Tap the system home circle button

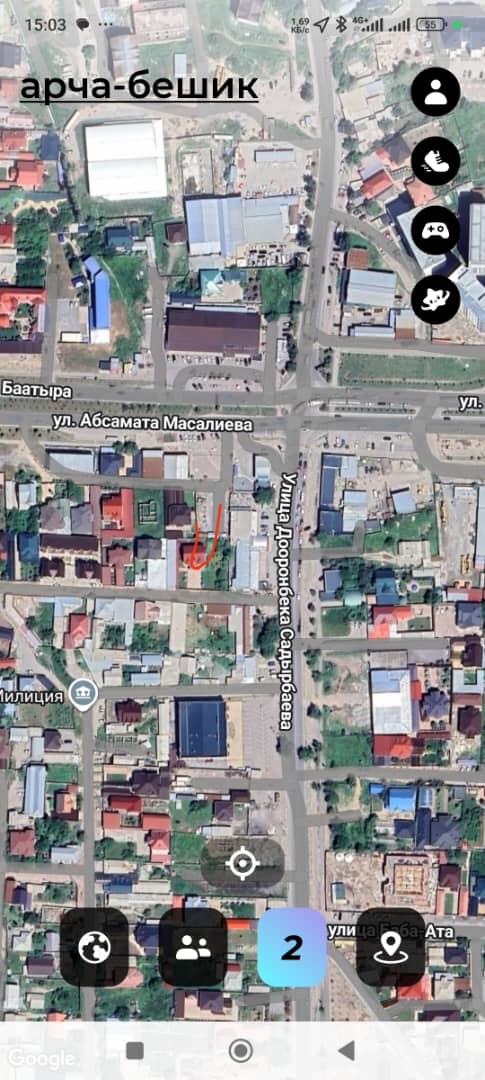(x=240, y=1050)
